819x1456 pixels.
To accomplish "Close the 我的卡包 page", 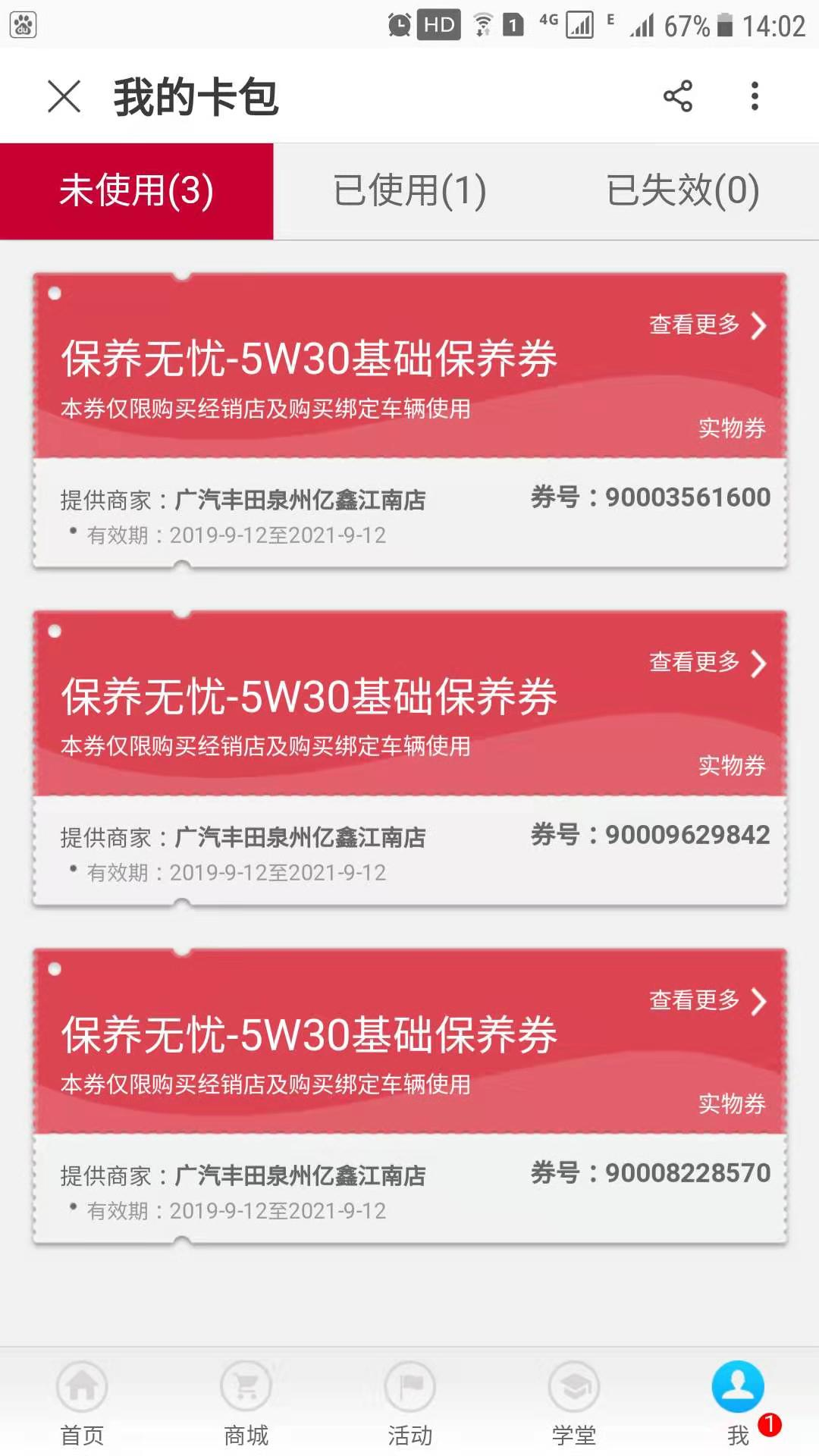I will point(64,97).
